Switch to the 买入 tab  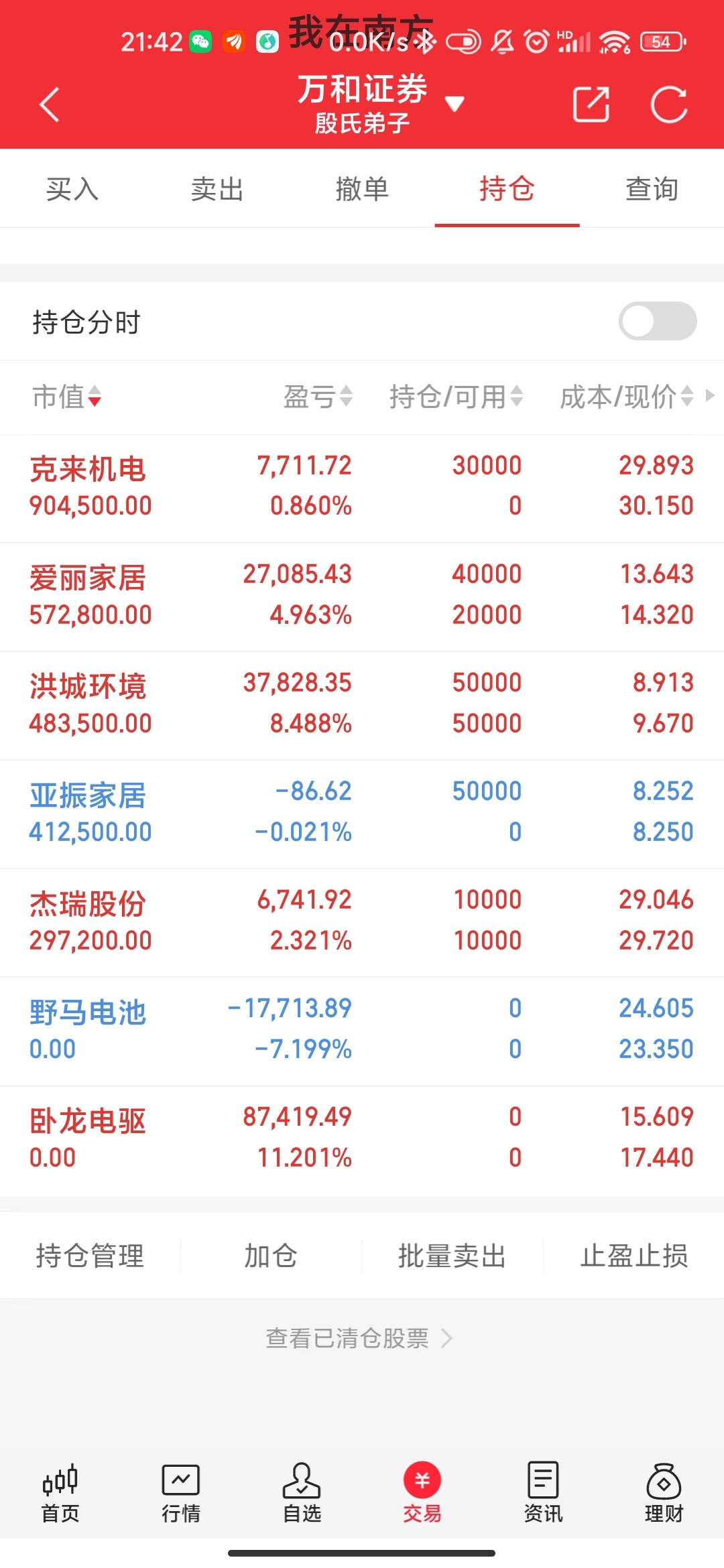click(x=71, y=189)
